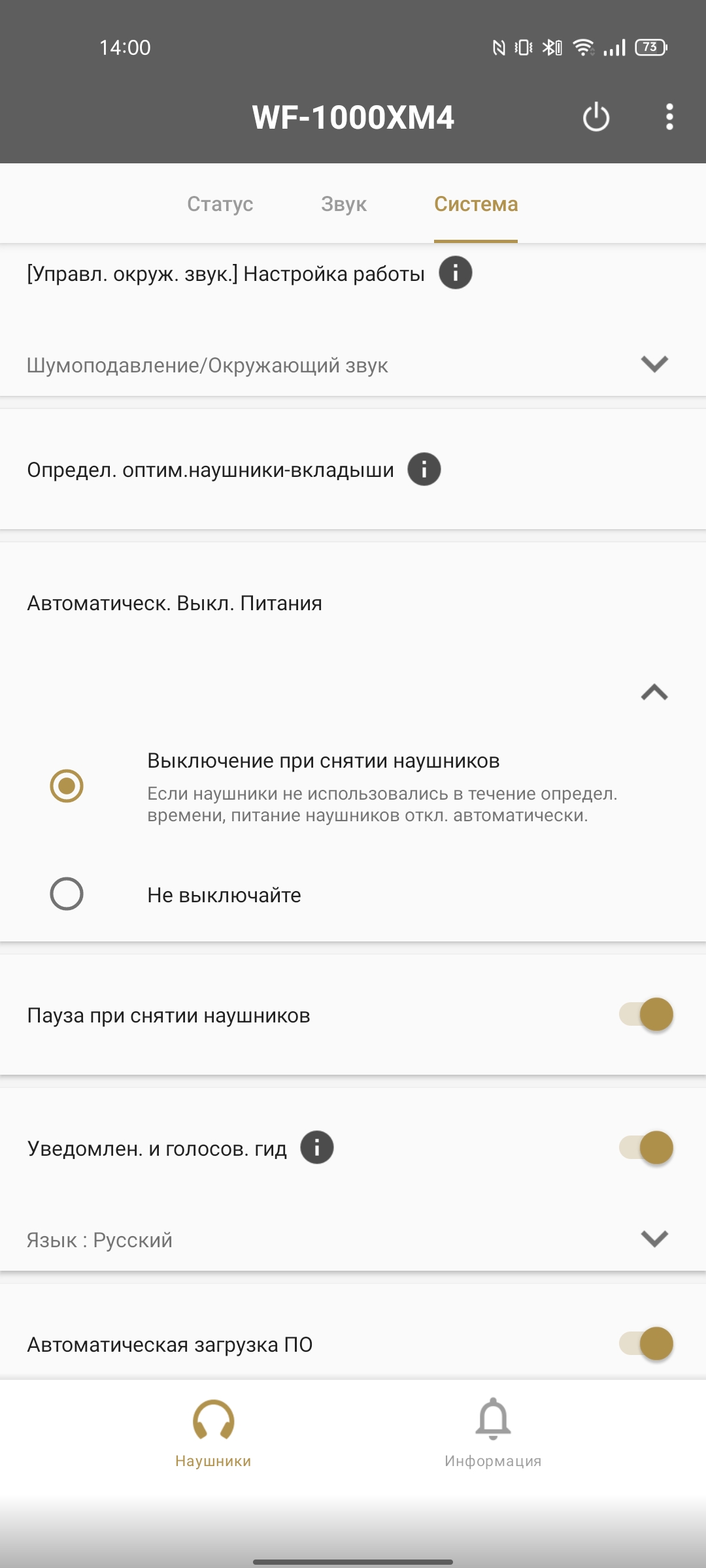Collapse the Автоматическ. Выкл. Питания section
Screen dimensions: 706x1568
click(x=654, y=692)
